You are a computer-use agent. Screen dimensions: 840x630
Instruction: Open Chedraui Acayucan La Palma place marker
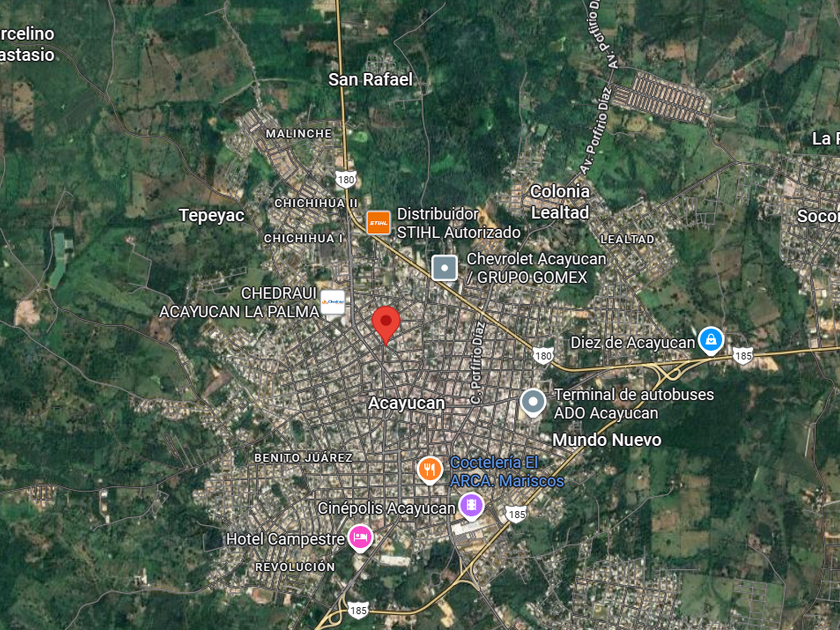point(332,301)
